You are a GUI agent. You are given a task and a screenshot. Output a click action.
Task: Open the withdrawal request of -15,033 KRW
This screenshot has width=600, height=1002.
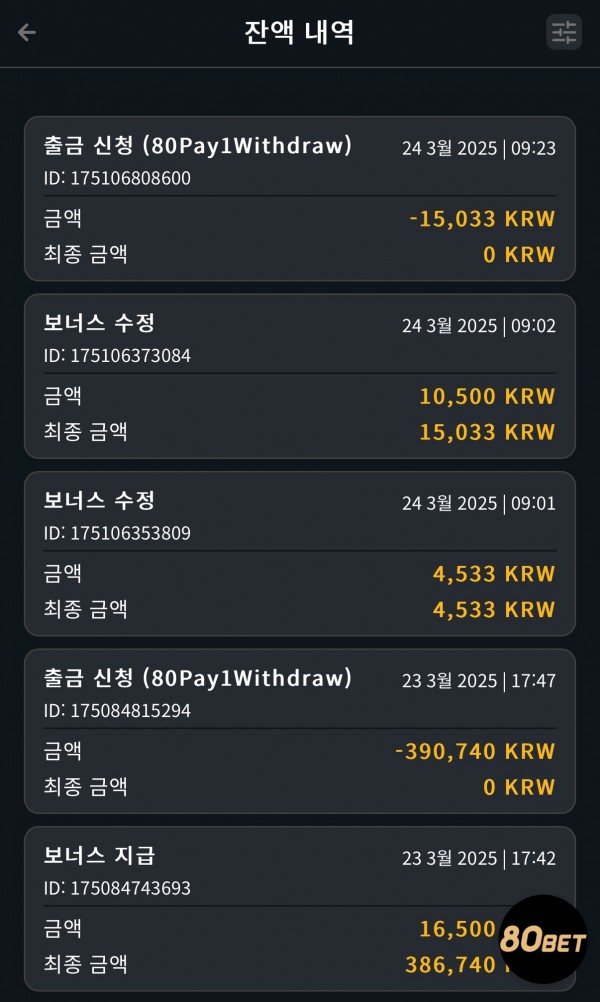click(300, 199)
